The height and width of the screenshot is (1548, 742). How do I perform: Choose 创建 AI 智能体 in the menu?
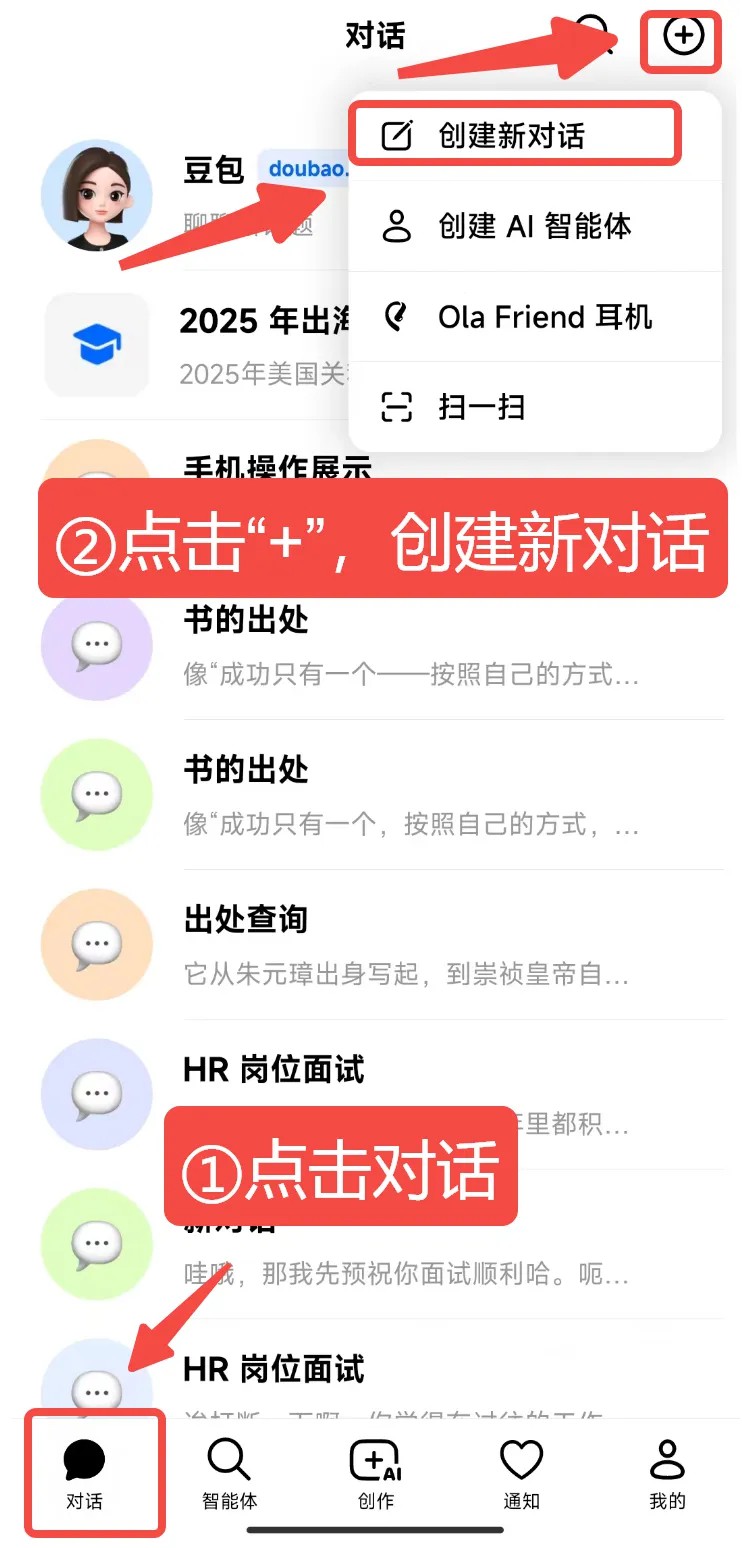pyautogui.click(x=534, y=226)
